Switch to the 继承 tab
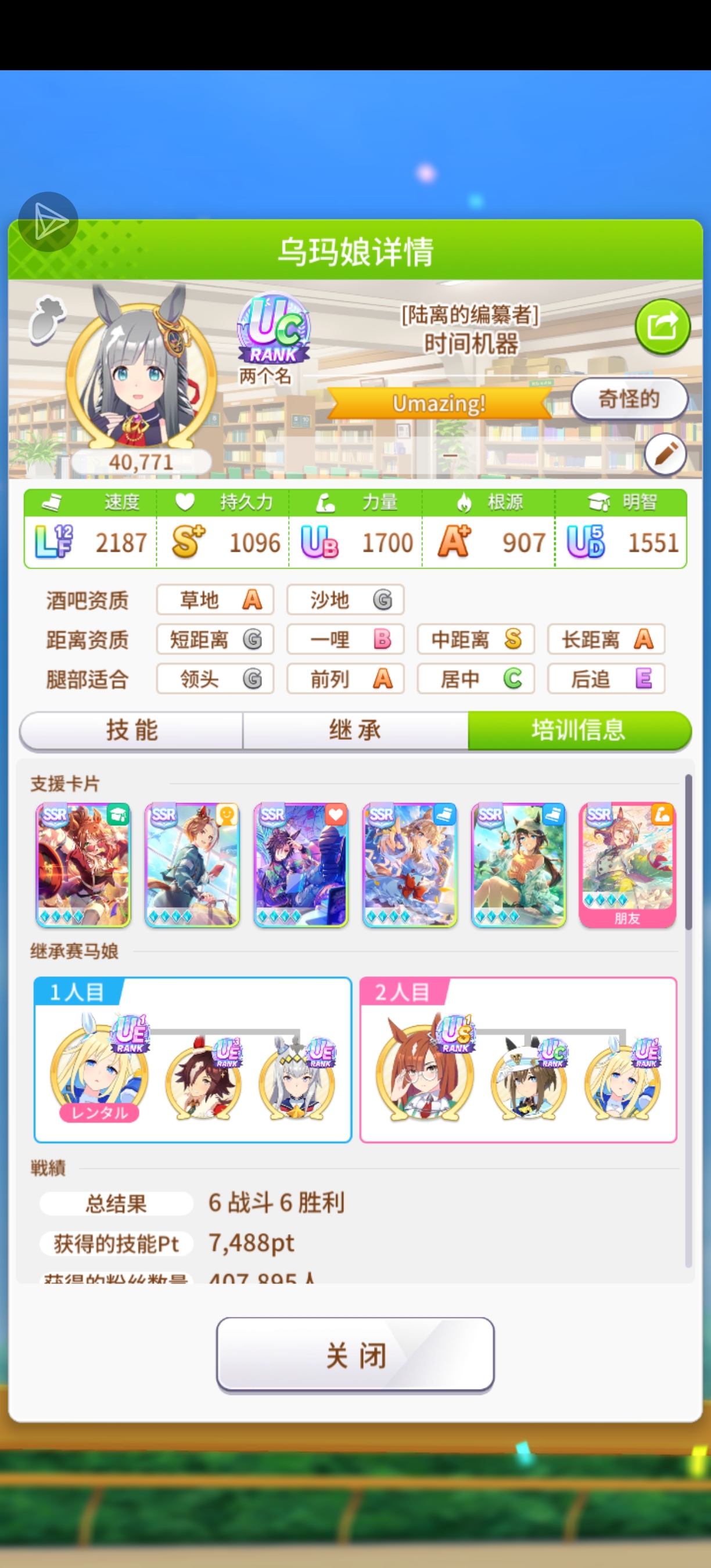This screenshot has height=1568, width=711. (355, 730)
